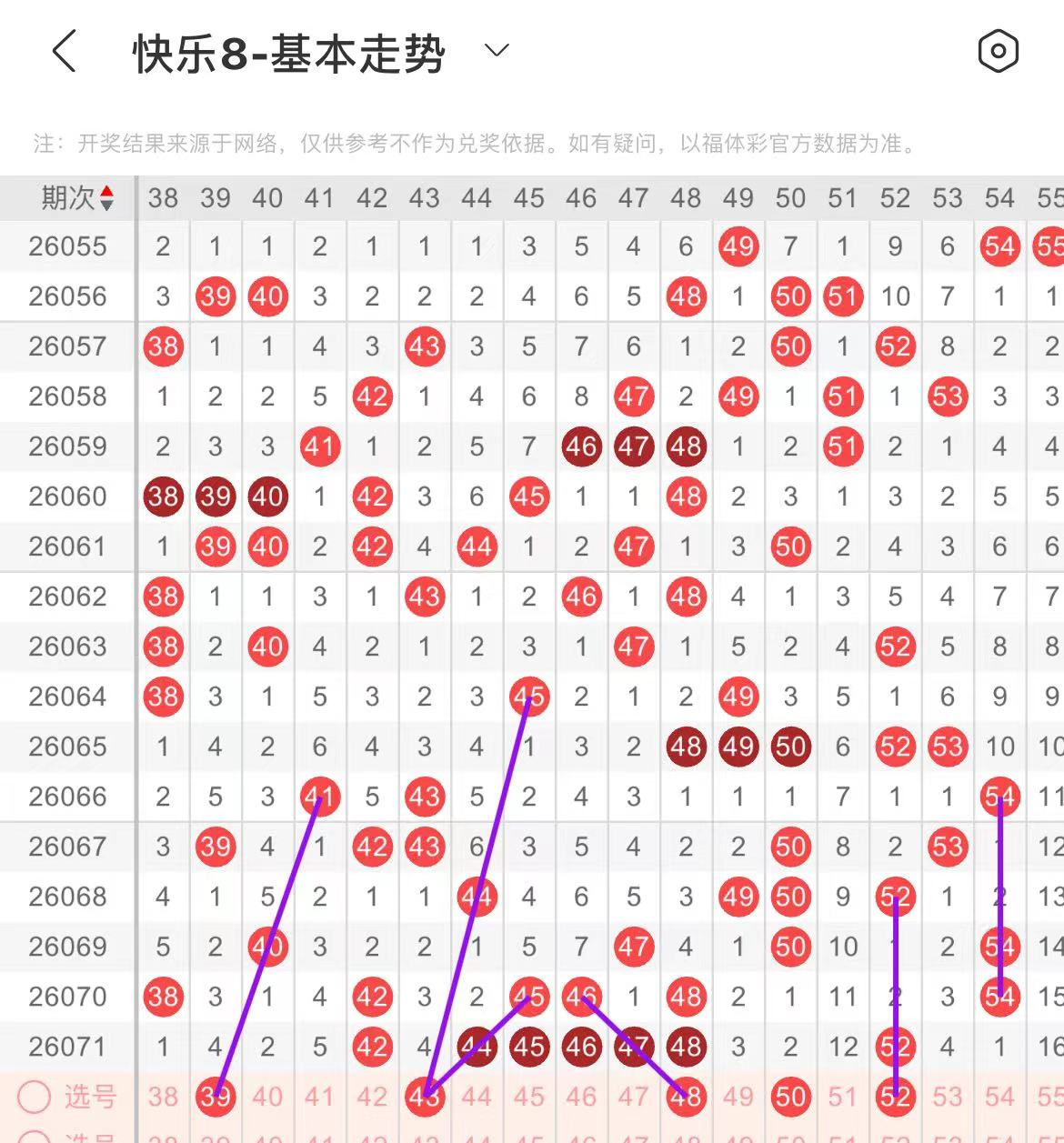This screenshot has height=1143, width=1064.
Task: Pick number 45 in the 选号 row
Action: click(529, 1097)
